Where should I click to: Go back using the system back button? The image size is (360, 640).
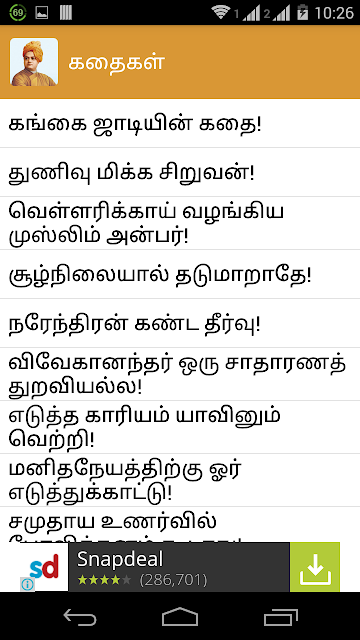tap(80, 616)
